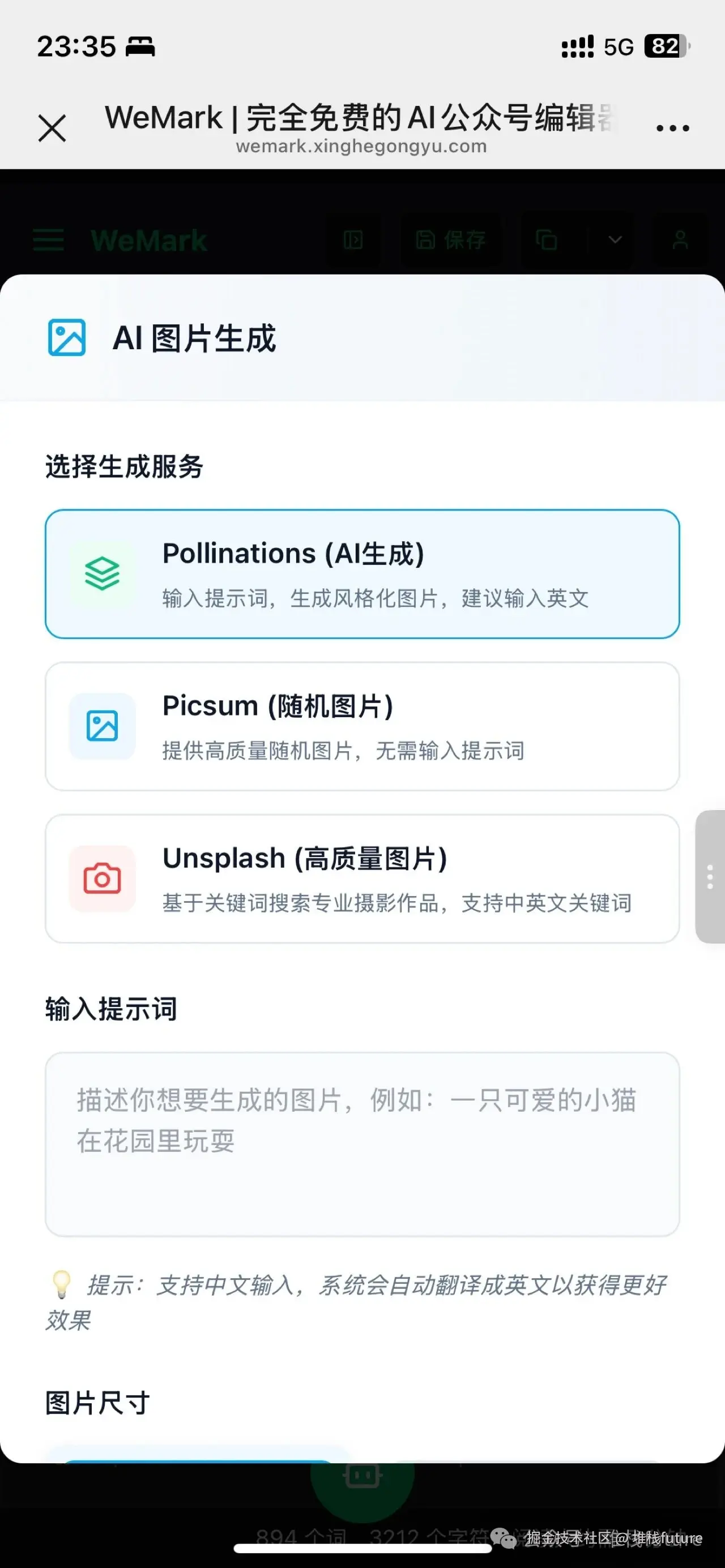Image resolution: width=725 pixels, height=1568 pixels.
Task: Select Pollinations (AI生成) service
Action: pos(362,574)
